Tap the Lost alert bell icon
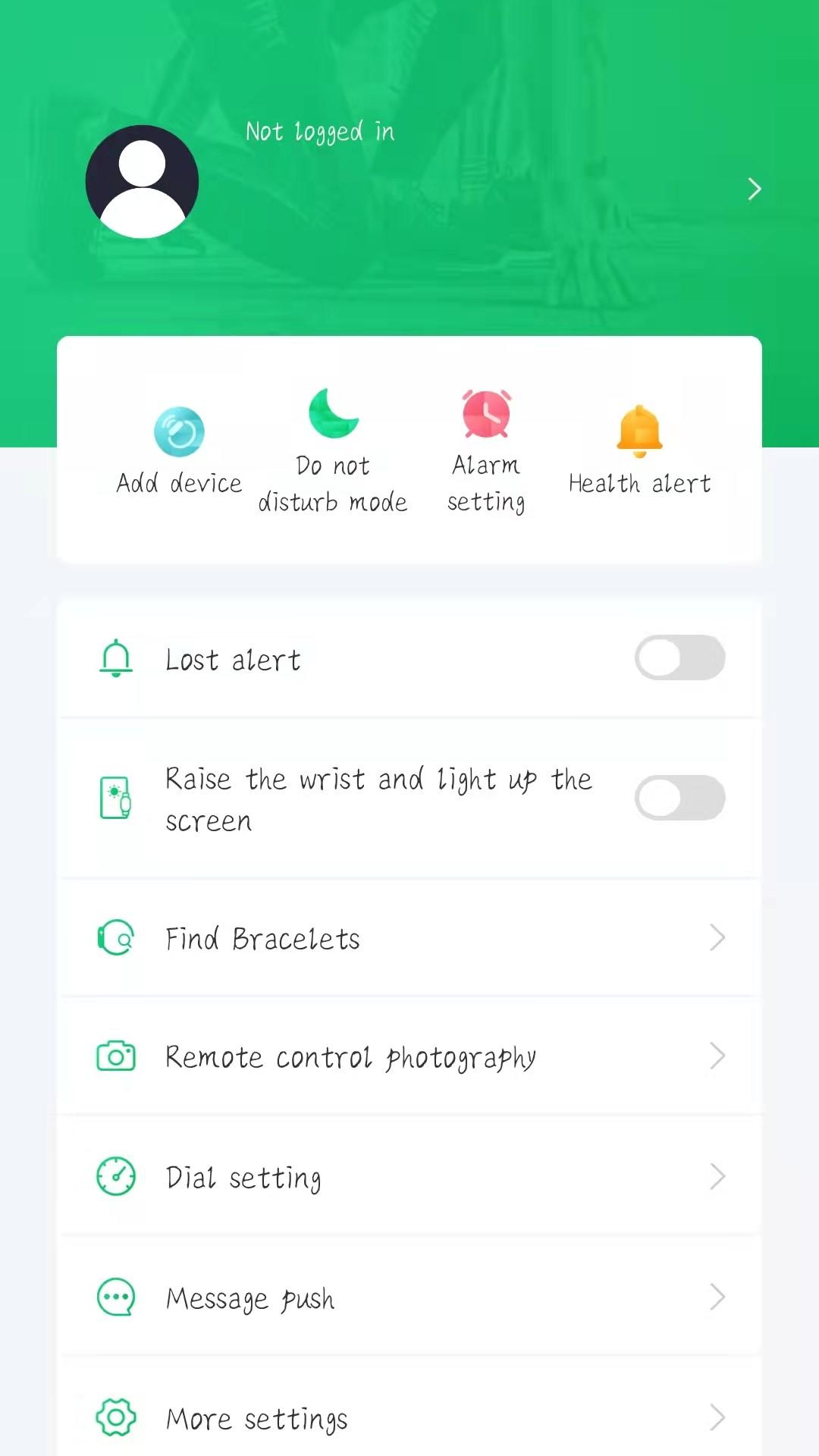The height and width of the screenshot is (1456, 819). (x=115, y=658)
